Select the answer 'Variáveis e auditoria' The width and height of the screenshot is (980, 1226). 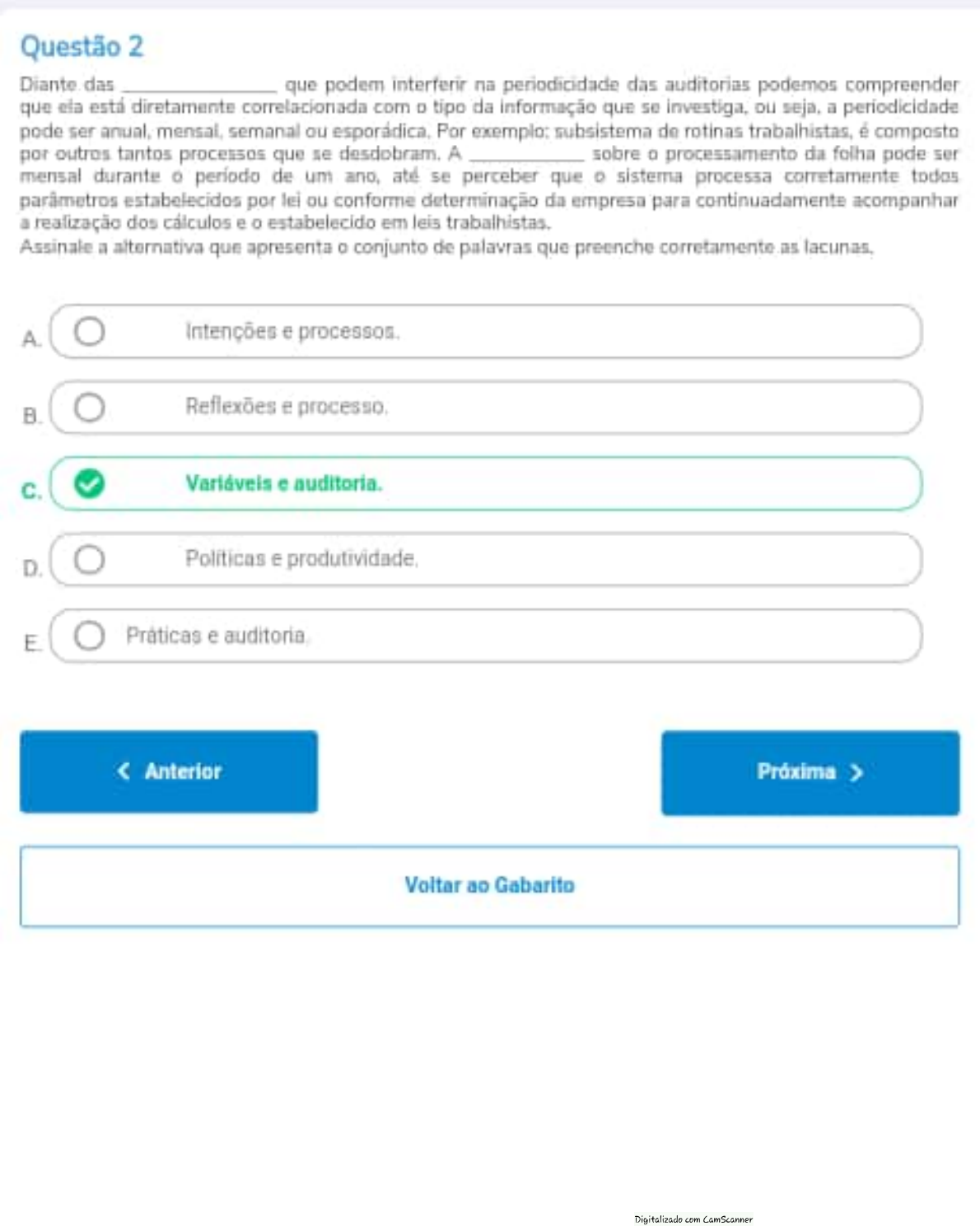[285, 485]
